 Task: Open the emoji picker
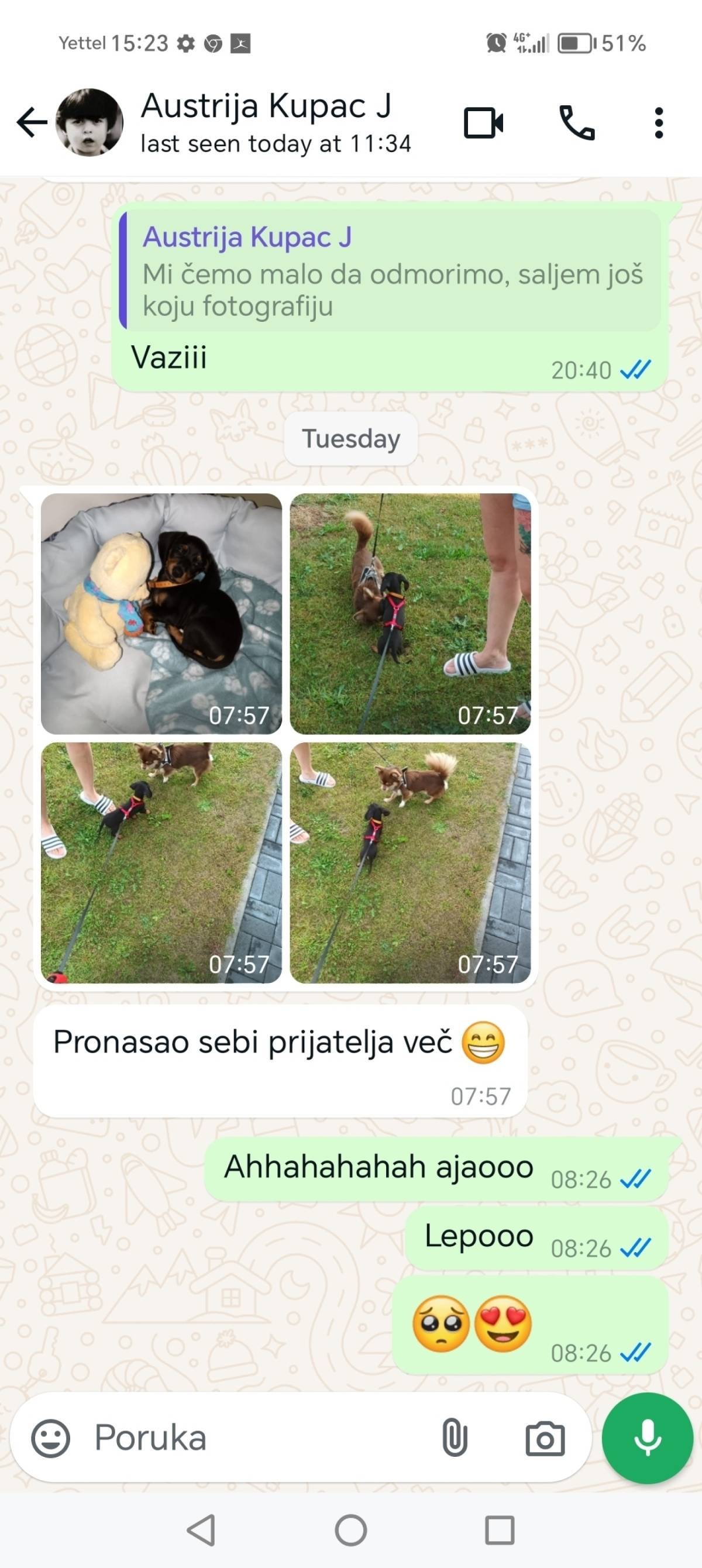(x=50, y=1438)
